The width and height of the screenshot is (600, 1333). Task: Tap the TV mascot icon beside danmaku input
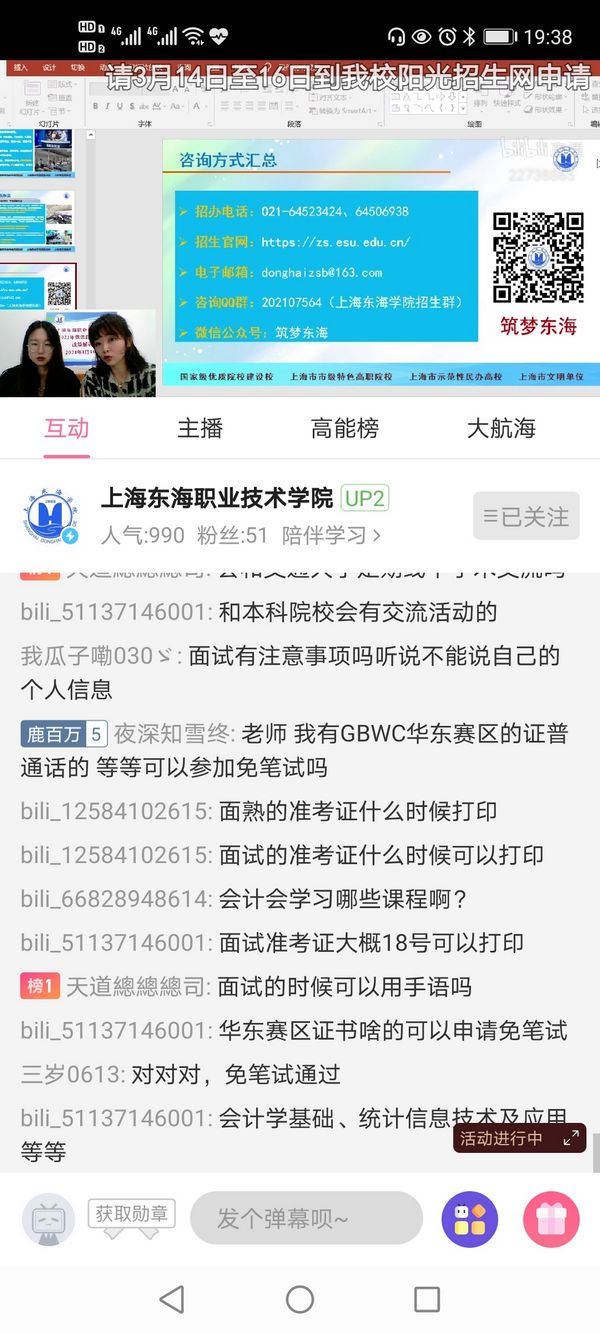click(x=48, y=1219)
